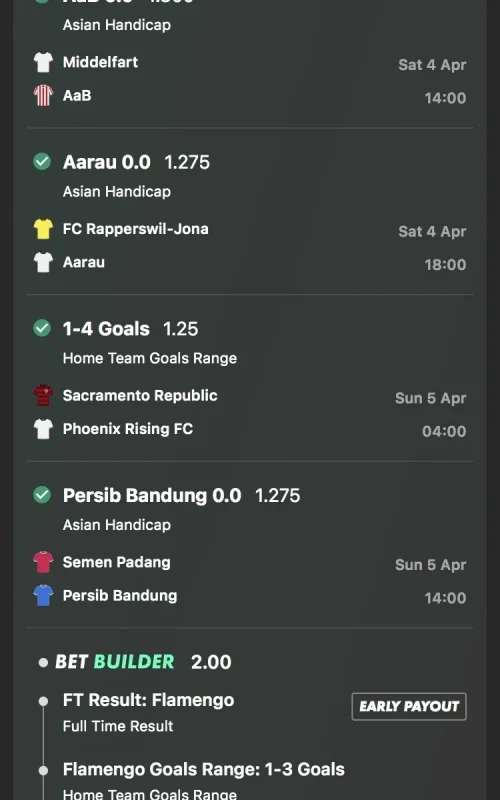This screenshot has width=500, height=800.
Task: Open the Sacramento Republic vs Phoenix Rising fixture
Action: (x=250, y=413)
